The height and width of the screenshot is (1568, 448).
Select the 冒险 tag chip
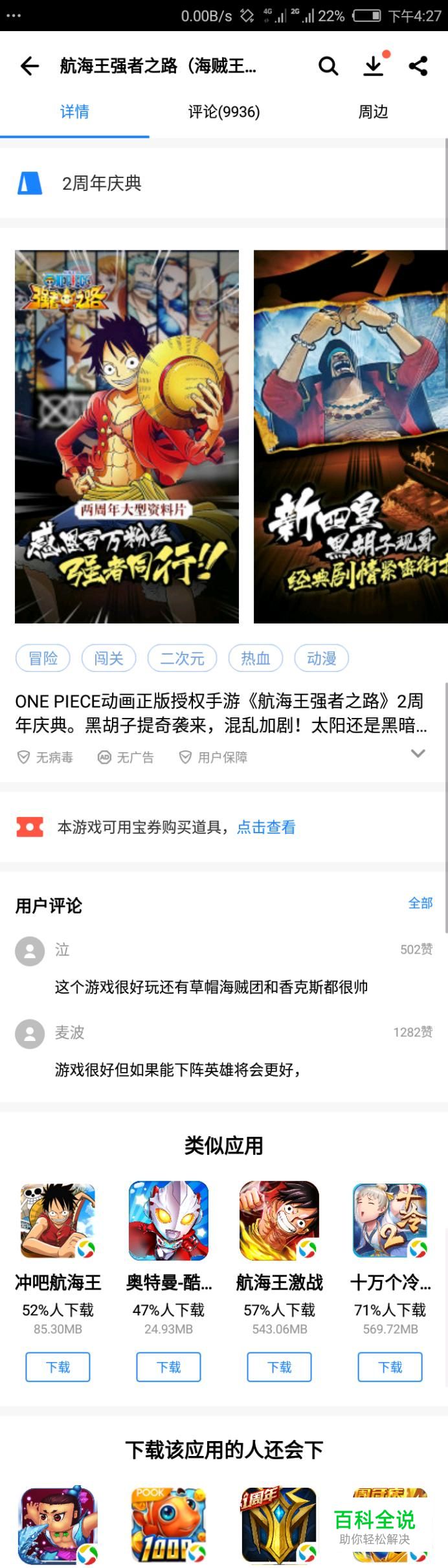[43, 658]
